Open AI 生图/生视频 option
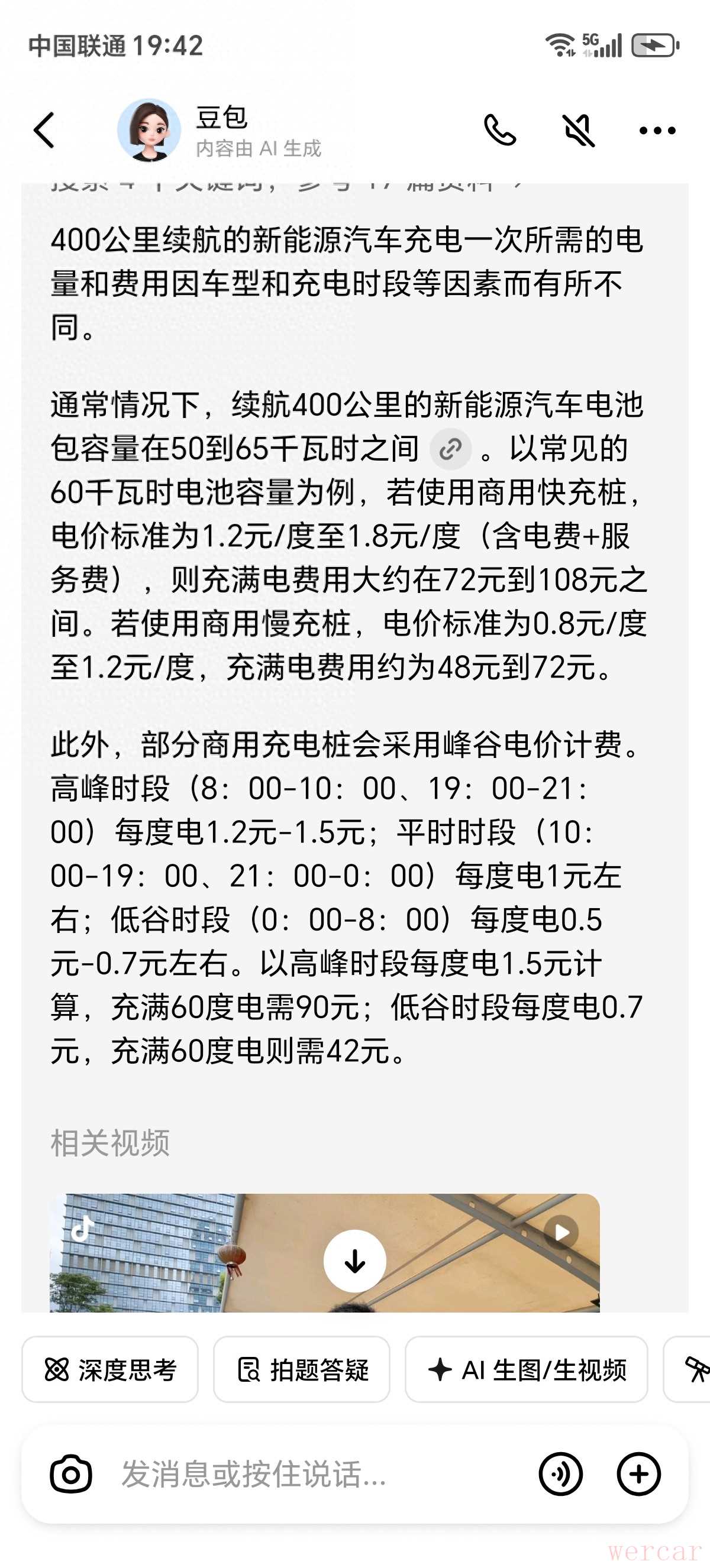The image size is (710, 1568). (526, 1369)
